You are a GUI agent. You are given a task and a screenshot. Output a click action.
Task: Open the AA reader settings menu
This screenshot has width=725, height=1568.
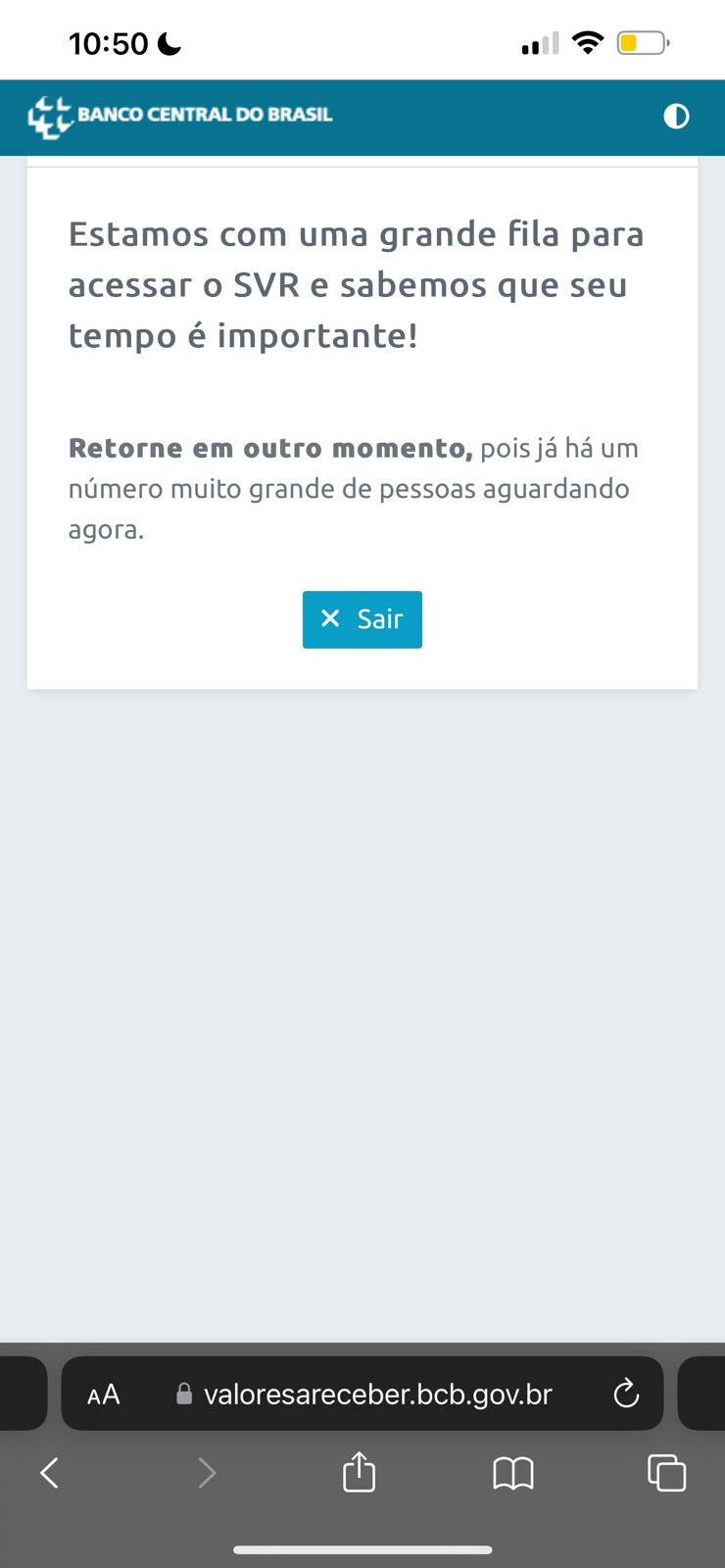(104, 1395)
